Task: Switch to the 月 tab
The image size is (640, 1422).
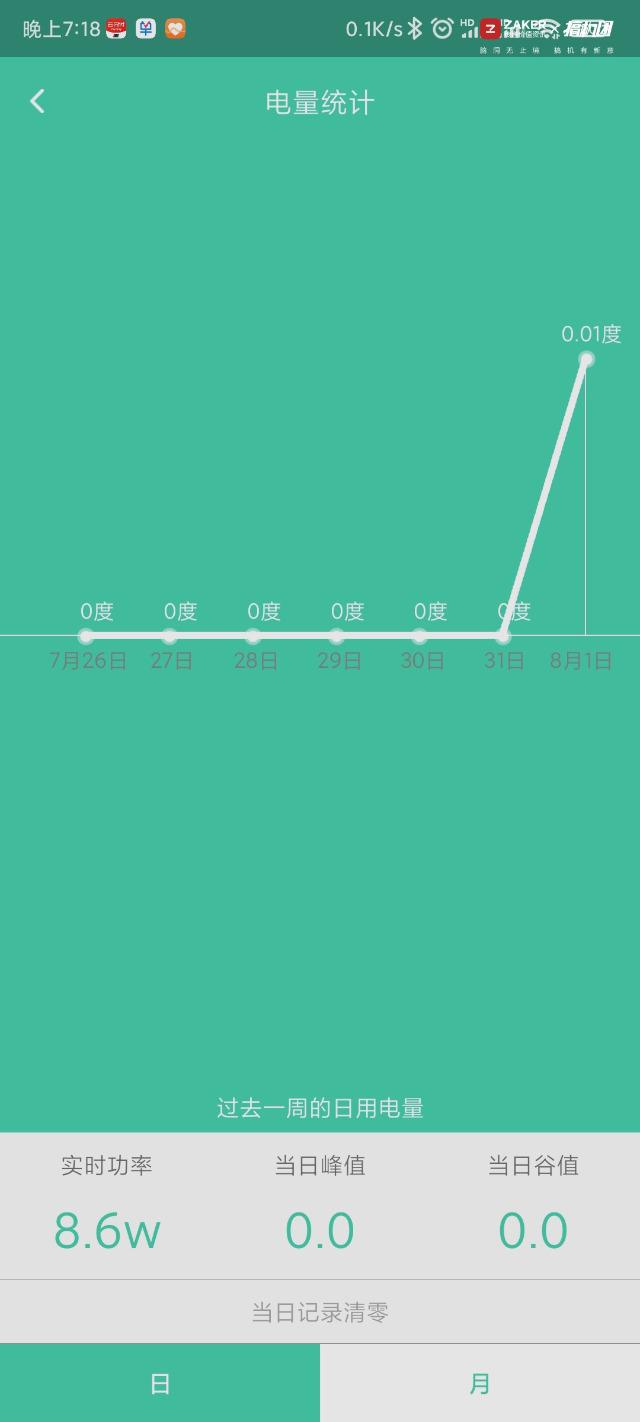Action: pos(480,1383)
